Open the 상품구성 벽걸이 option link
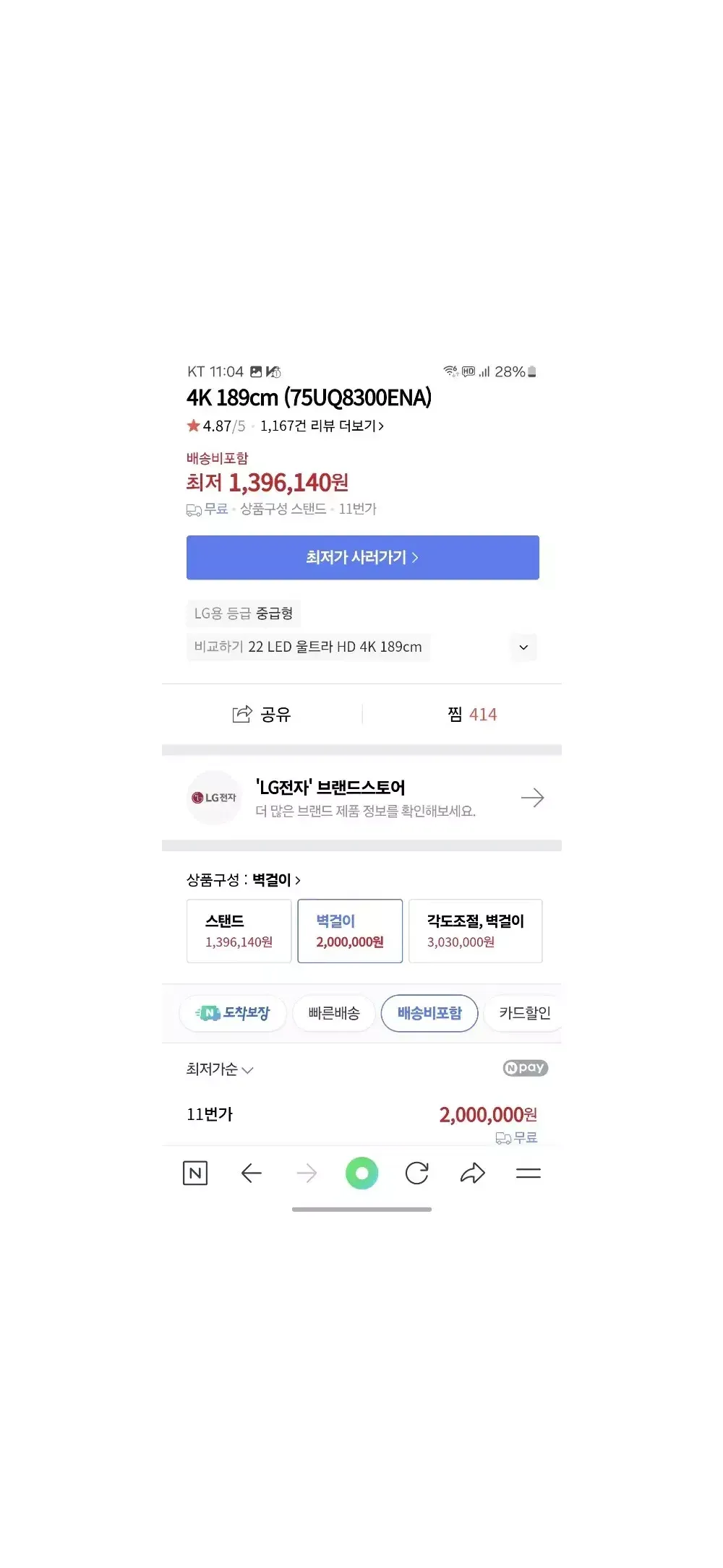The width and height of the screenshot is (723, 1568). [275, 880]
